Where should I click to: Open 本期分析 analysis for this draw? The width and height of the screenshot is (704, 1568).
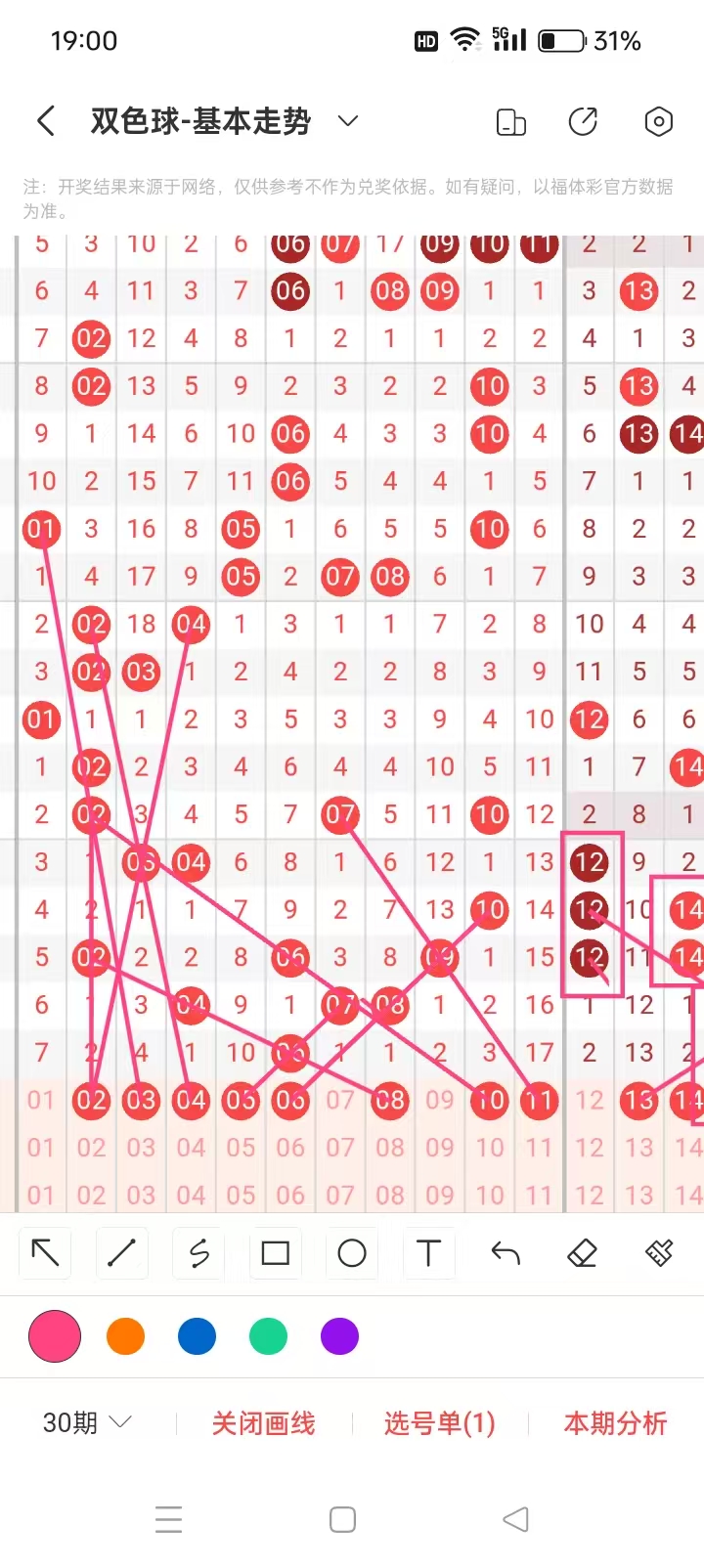[615, 1423]
